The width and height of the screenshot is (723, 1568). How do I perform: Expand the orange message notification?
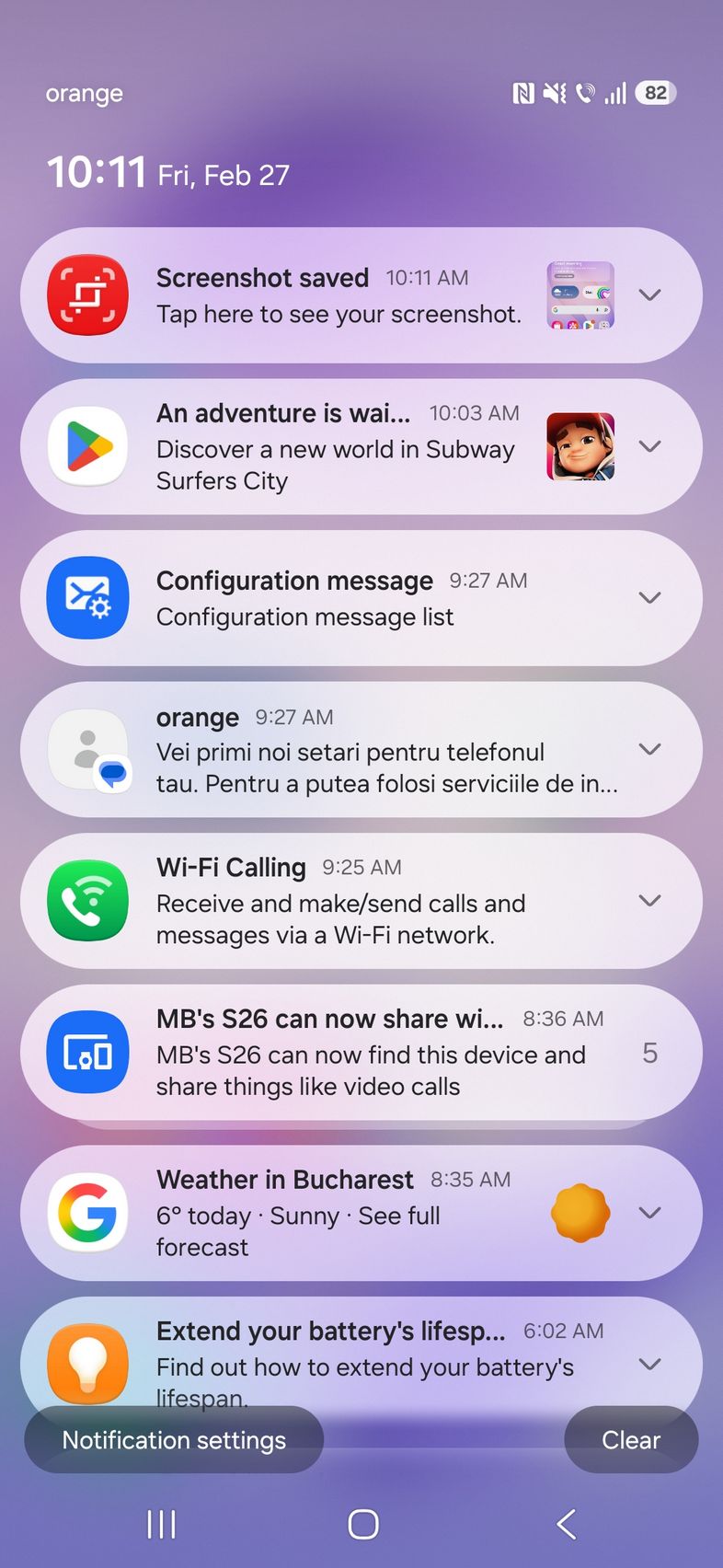[649, 749]
